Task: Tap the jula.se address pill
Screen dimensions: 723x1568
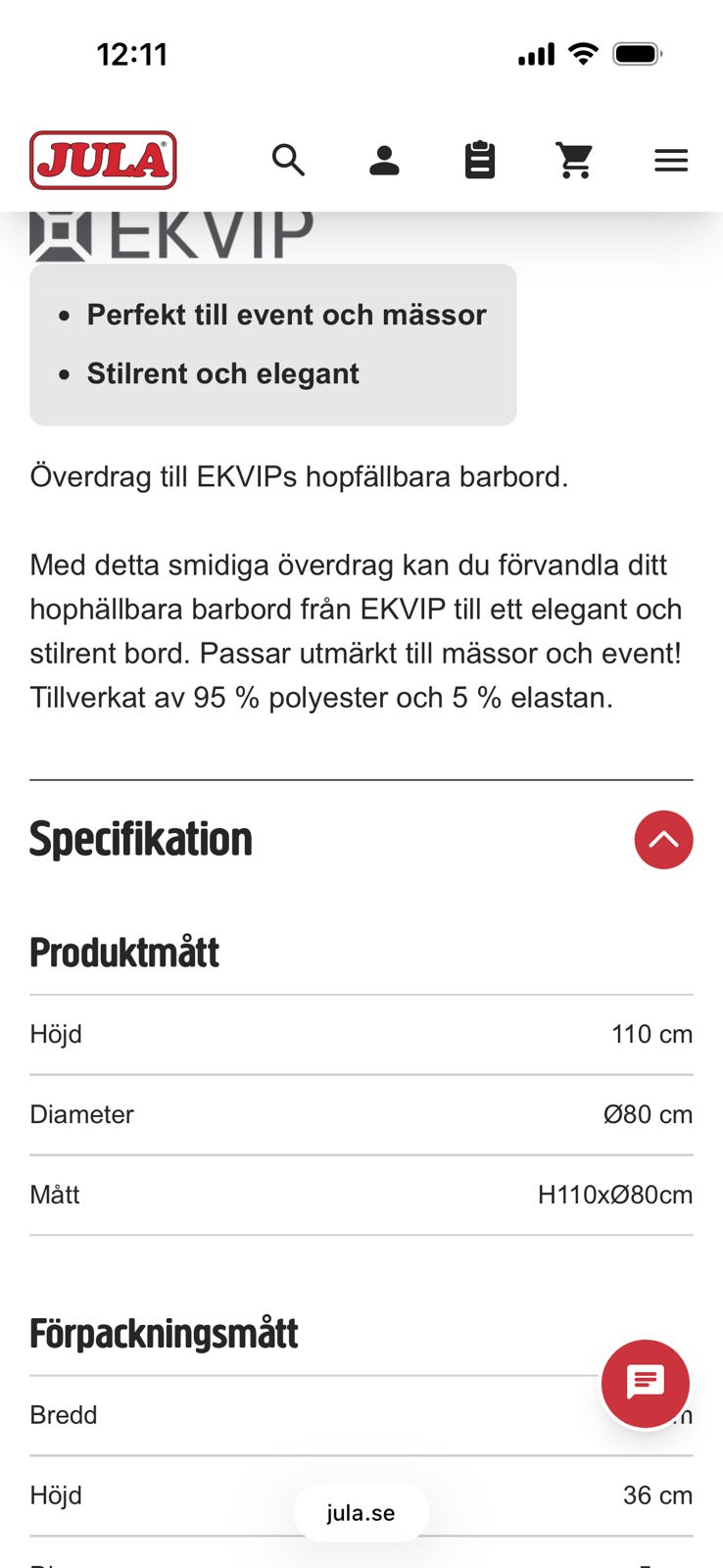Action: (361, 1512)
